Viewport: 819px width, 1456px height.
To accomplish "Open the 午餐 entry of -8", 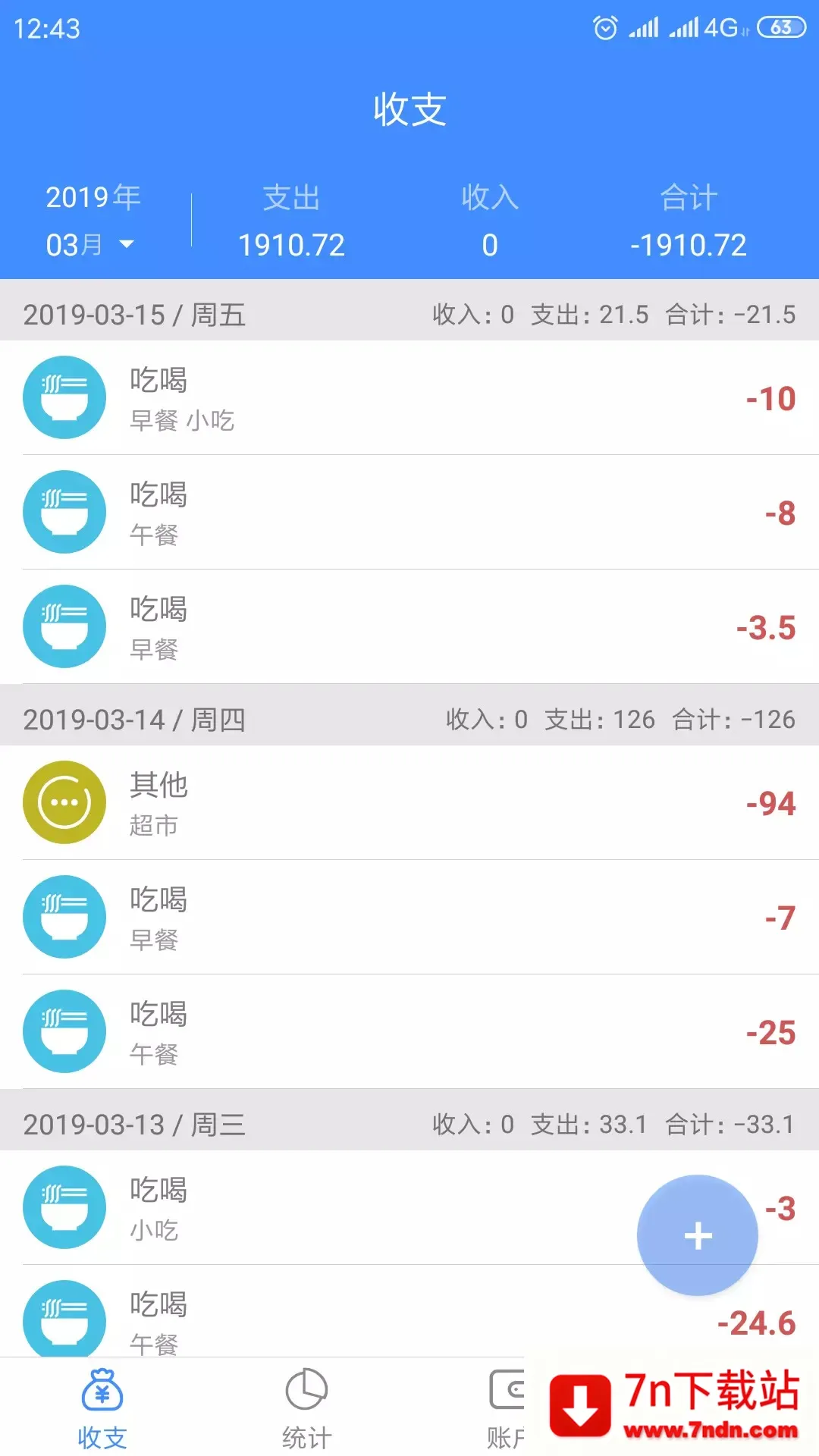I will (x=409, y=513).
